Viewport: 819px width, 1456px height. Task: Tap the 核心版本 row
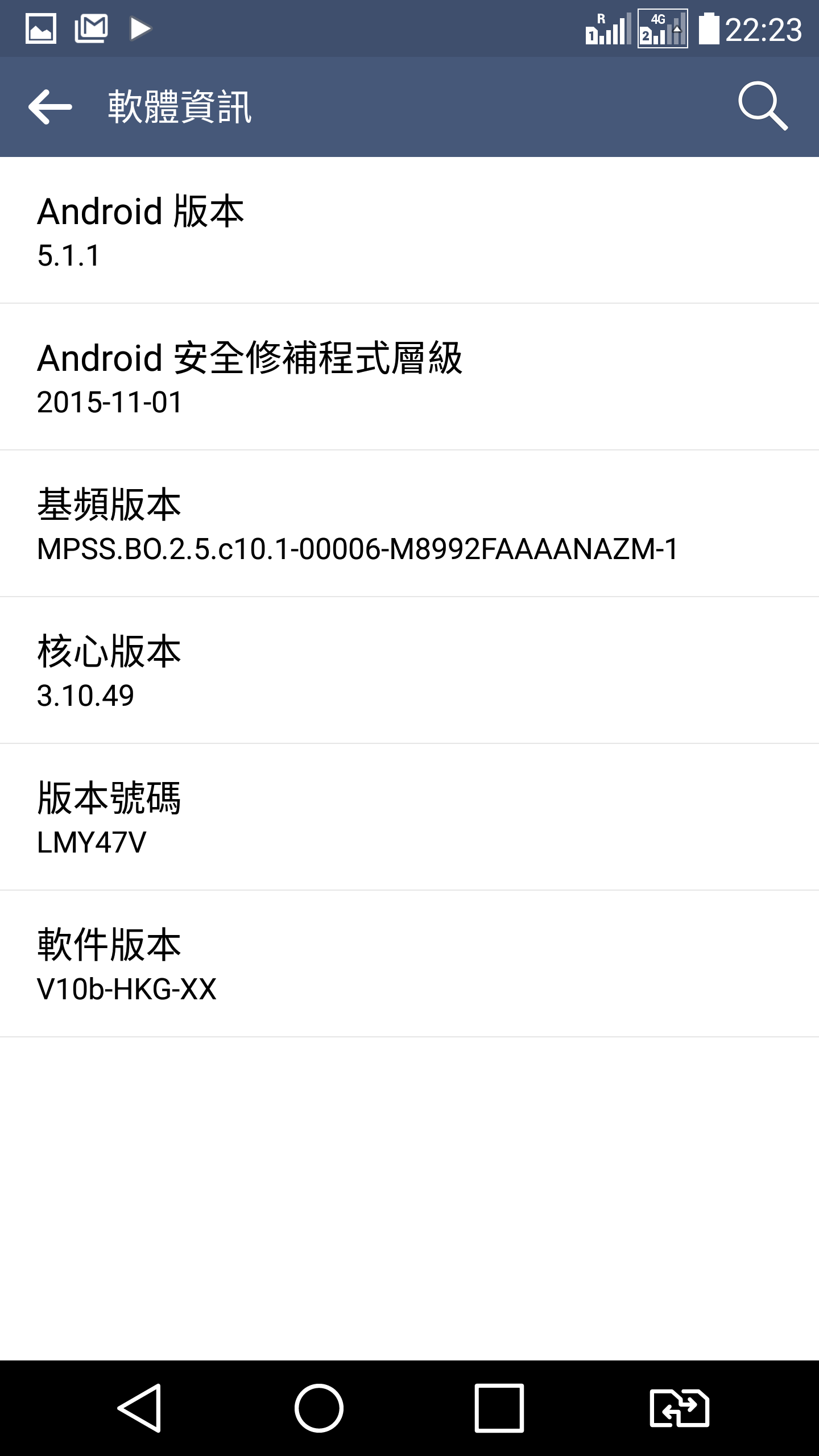(409, 671)
